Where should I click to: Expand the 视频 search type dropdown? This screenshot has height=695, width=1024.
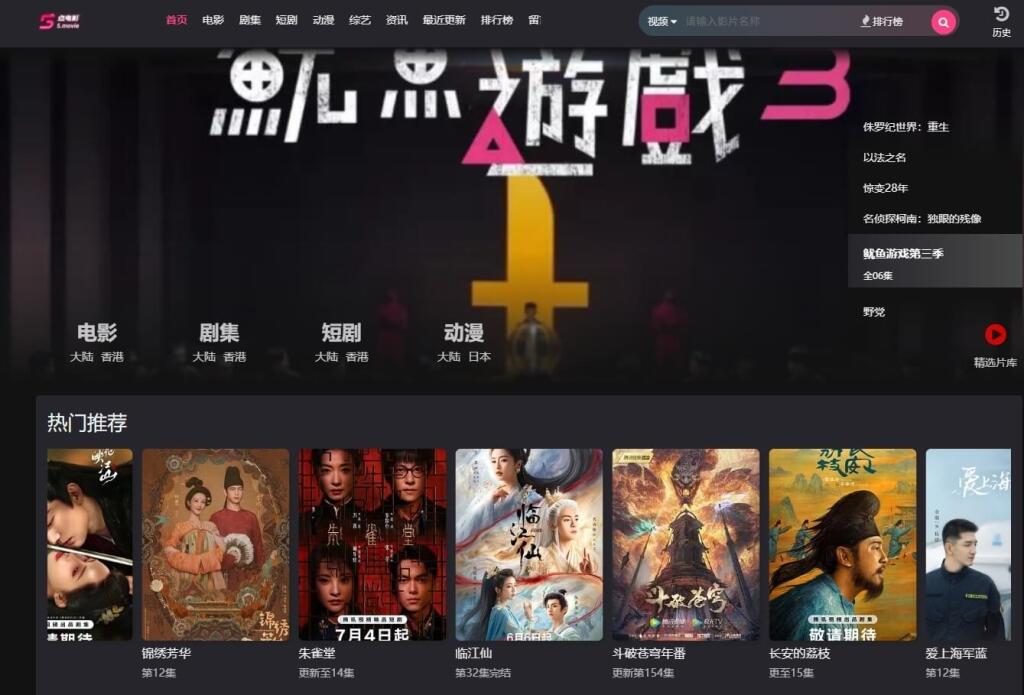pyautogui.click(x=661, y=21)
